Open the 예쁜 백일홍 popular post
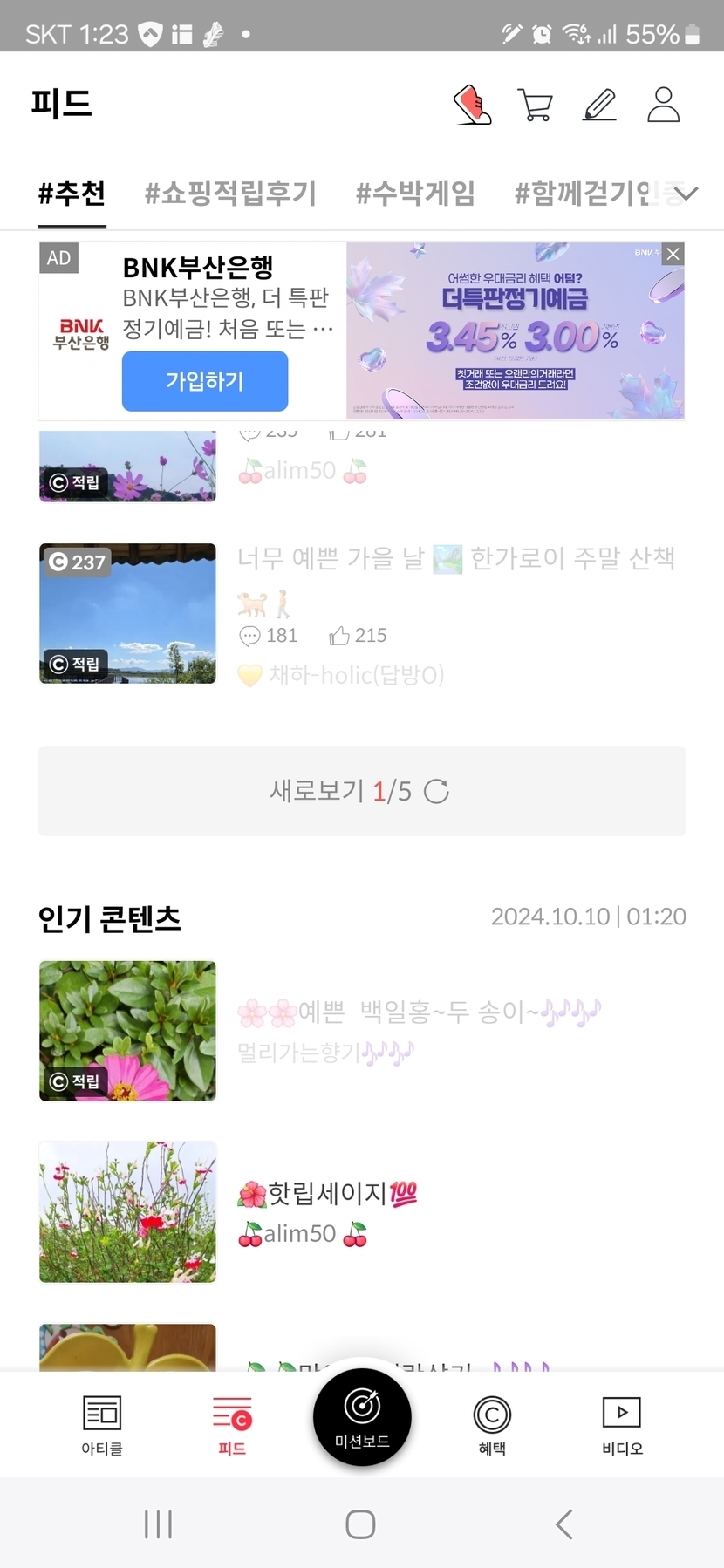The width and height of the screenshot is (724, 1568). pyautogui.click(x=419, y=1012)
